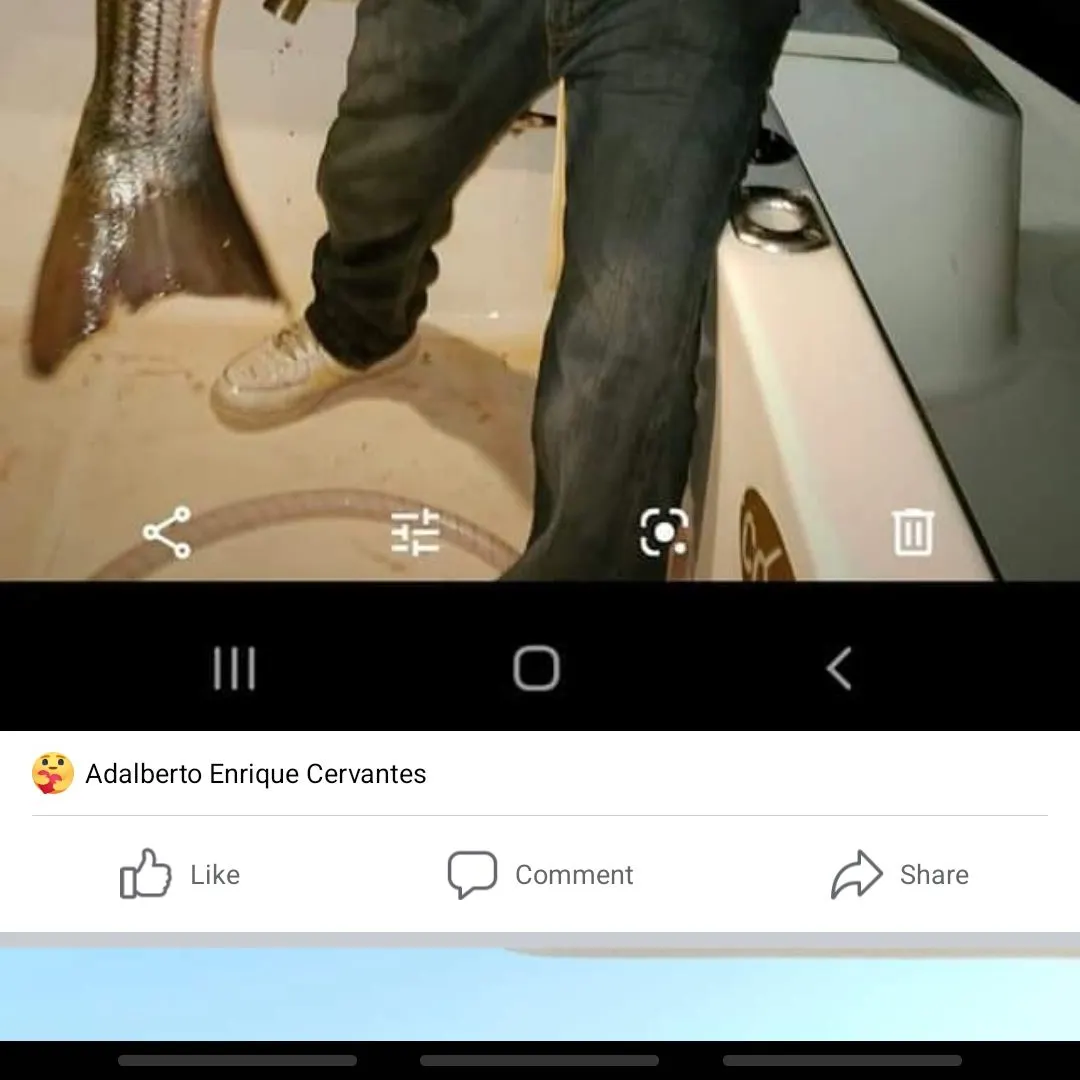Image resolution: width=1080 pixels, height=1080 pixels.
Task: Comment on the post
Action: [x=540, y=875]
